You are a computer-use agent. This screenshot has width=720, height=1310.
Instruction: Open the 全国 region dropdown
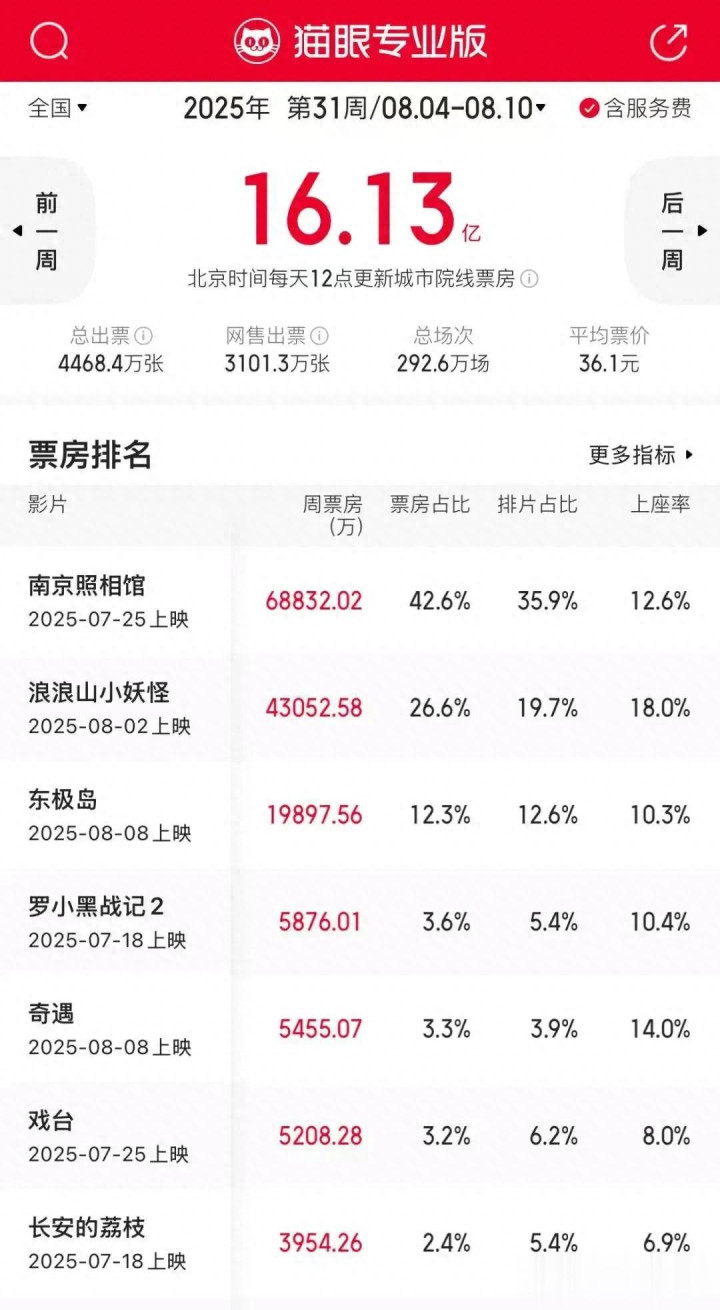tap(58, 107)
